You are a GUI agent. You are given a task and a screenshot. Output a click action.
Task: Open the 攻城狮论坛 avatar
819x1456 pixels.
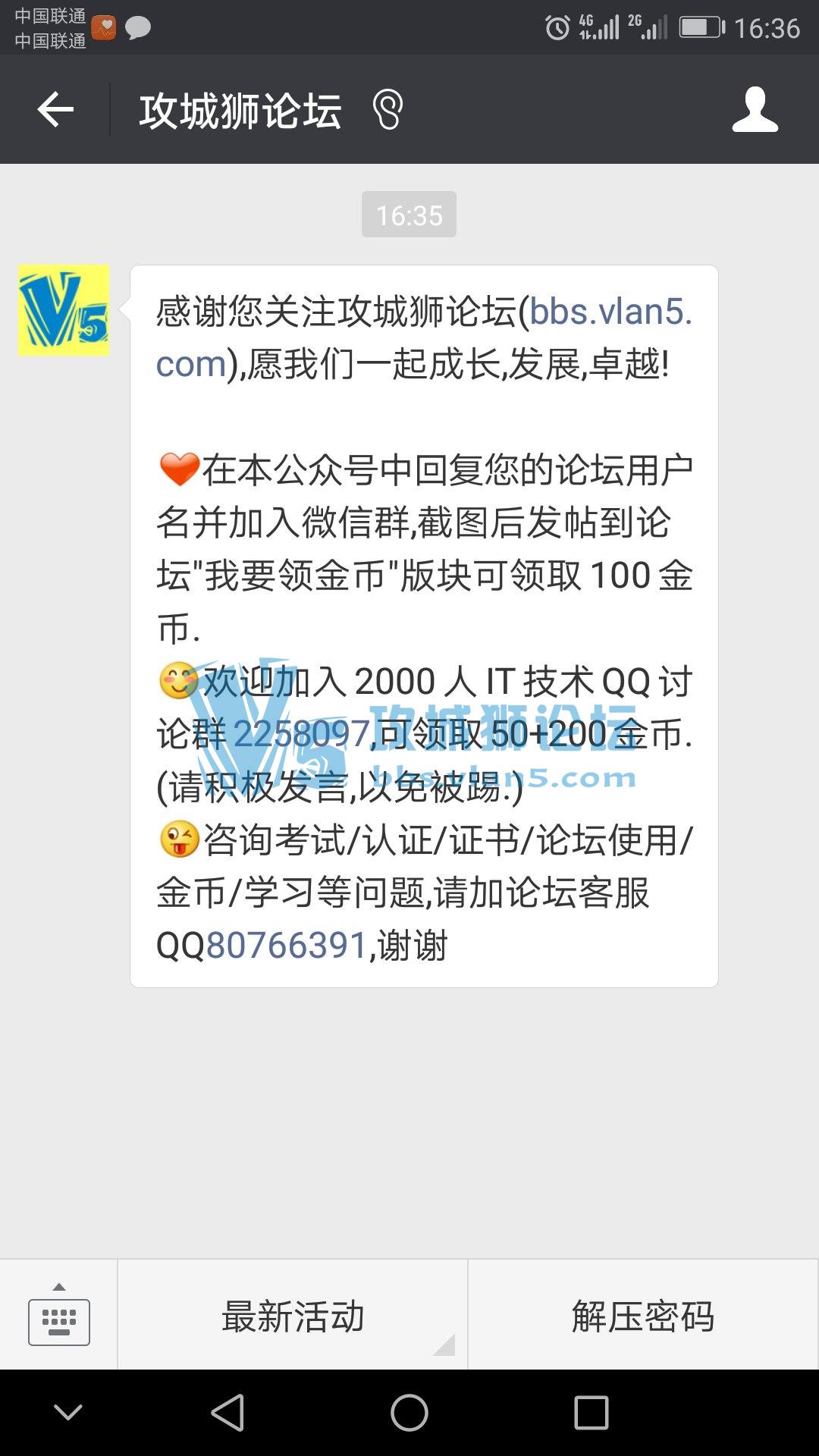64,310
